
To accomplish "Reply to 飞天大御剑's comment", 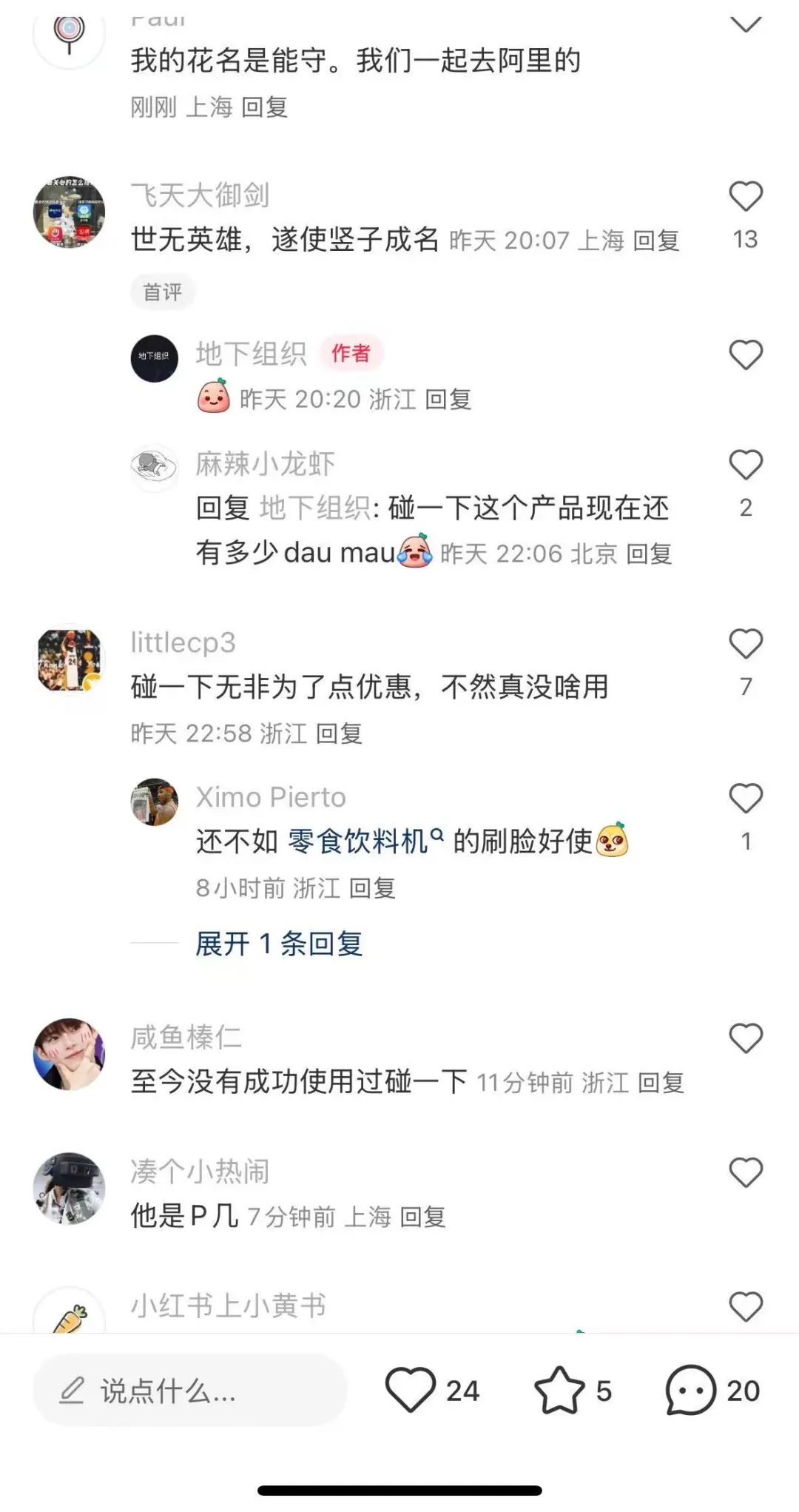I will coord(656,241).
